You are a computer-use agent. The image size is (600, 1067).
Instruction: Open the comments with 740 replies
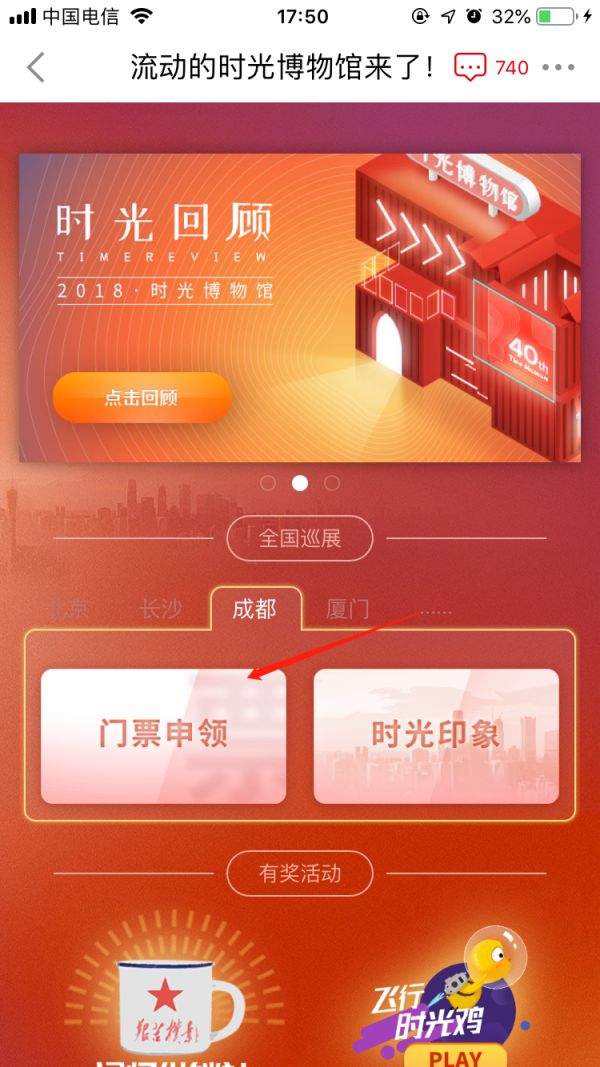(x=491, y=68)
